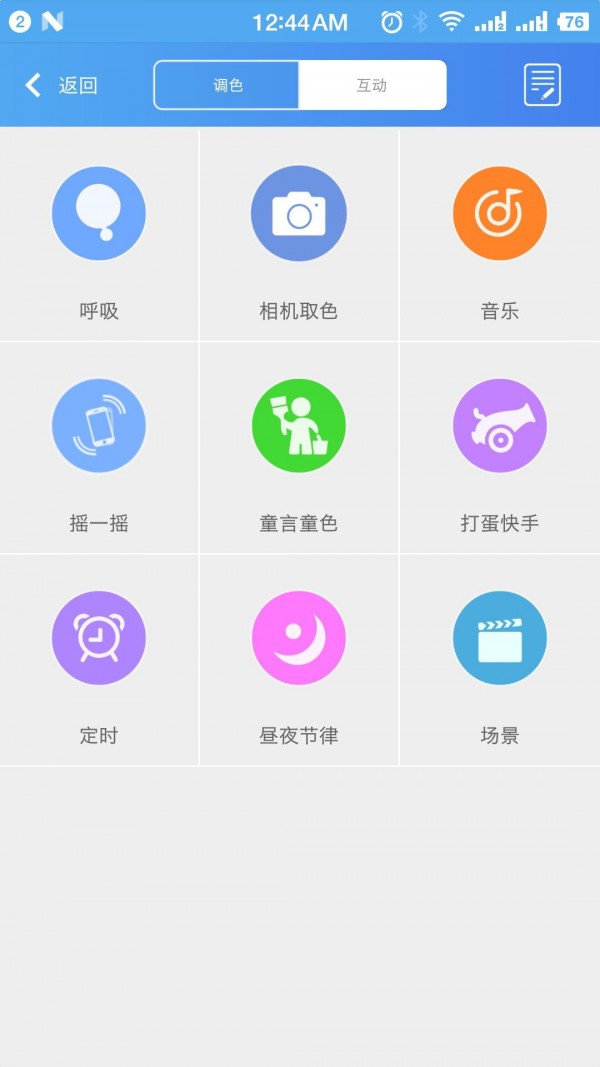600x1067 pixels.
Task: Start the 摇一摇 shake feature
Action: click(x=99, y=448)
